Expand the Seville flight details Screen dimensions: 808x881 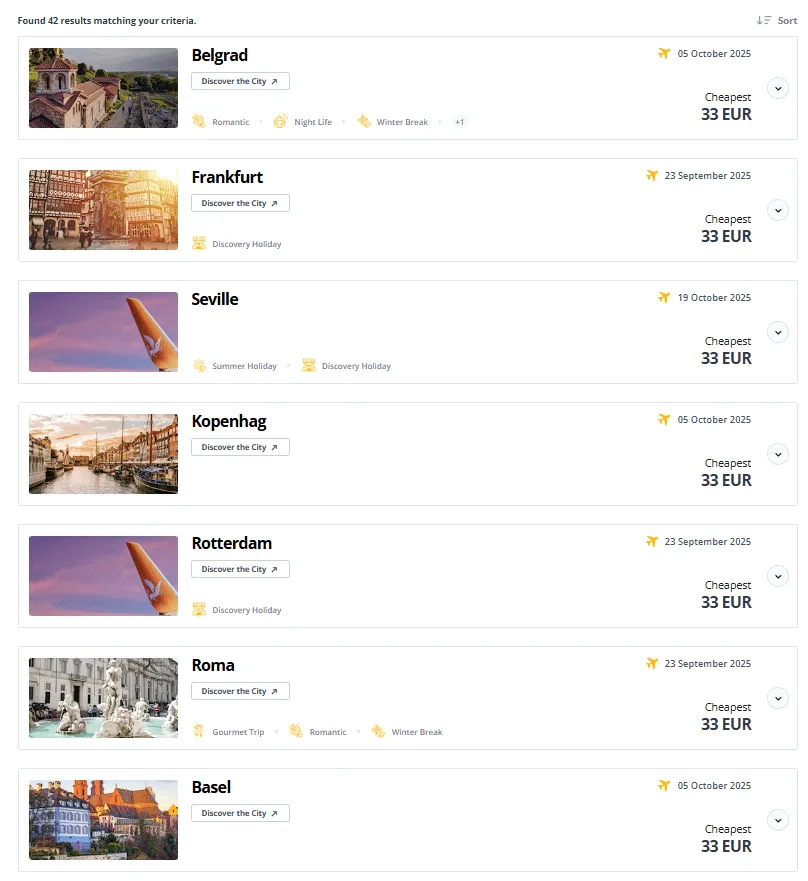[777, 332]
